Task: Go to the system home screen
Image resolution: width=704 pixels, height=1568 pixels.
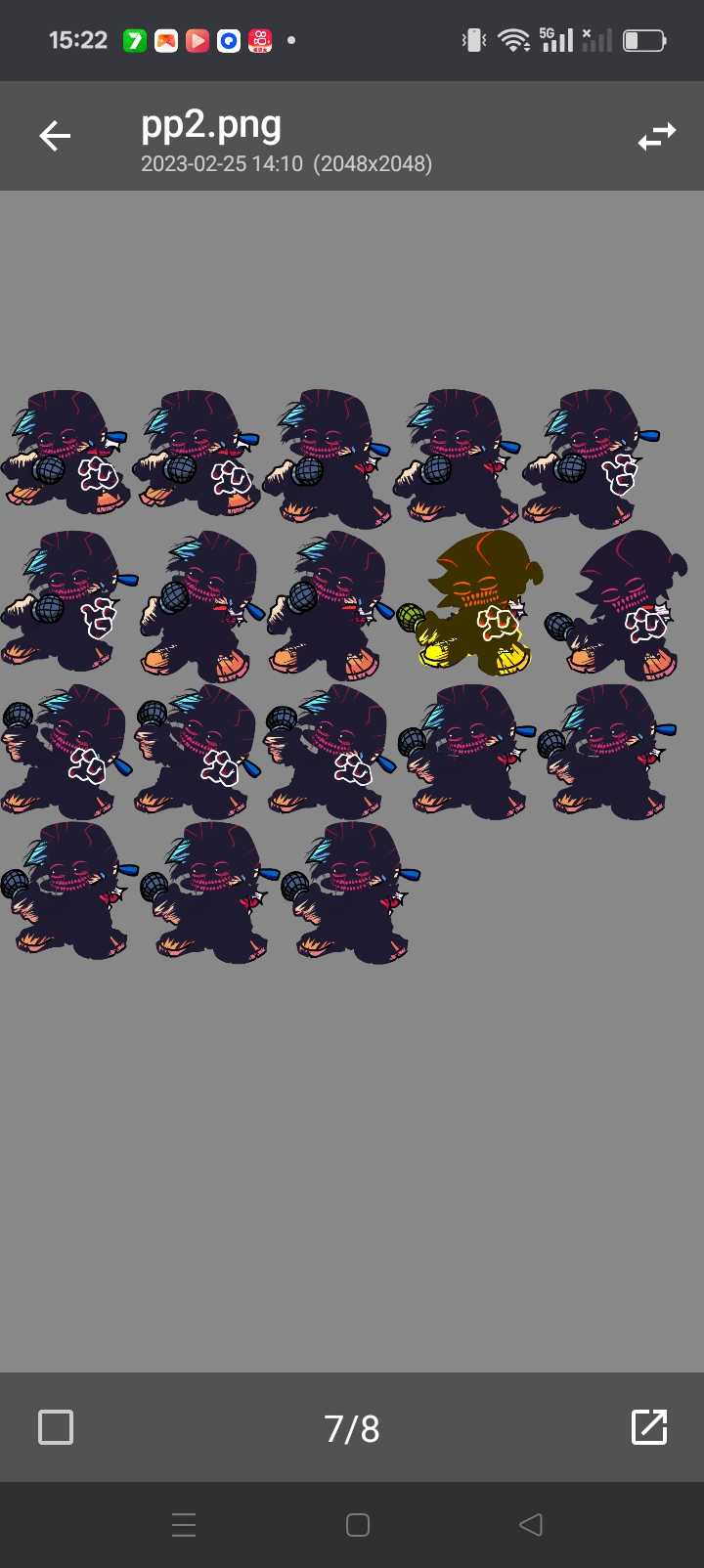Action: point(358,1525)
